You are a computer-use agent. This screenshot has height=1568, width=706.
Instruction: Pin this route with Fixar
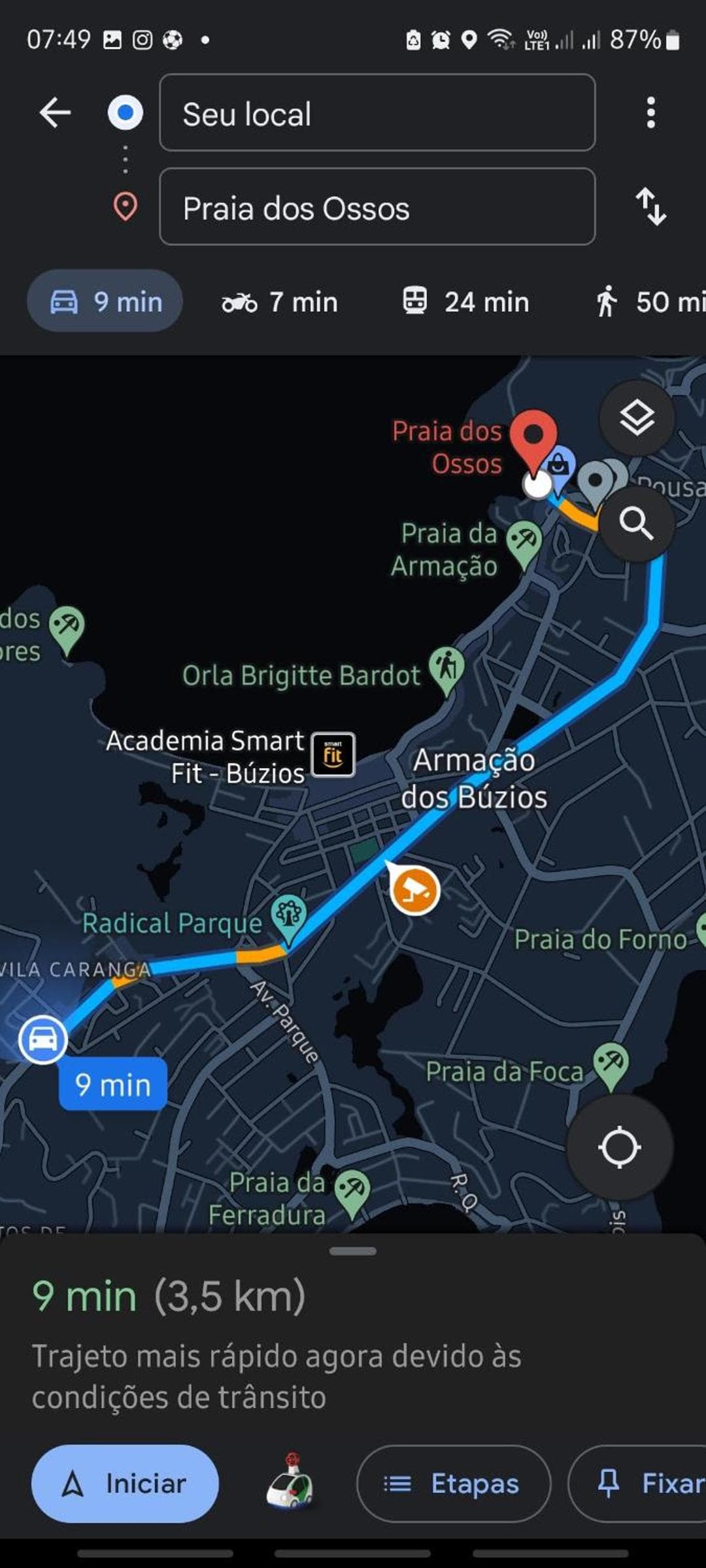click(638, 1484)
